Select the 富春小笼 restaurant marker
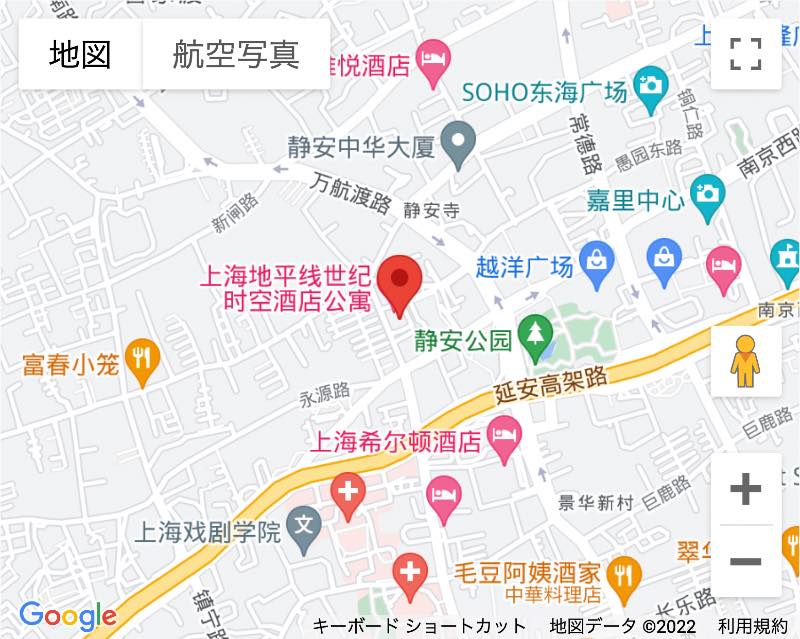800x639 pixels. (144, 362)
